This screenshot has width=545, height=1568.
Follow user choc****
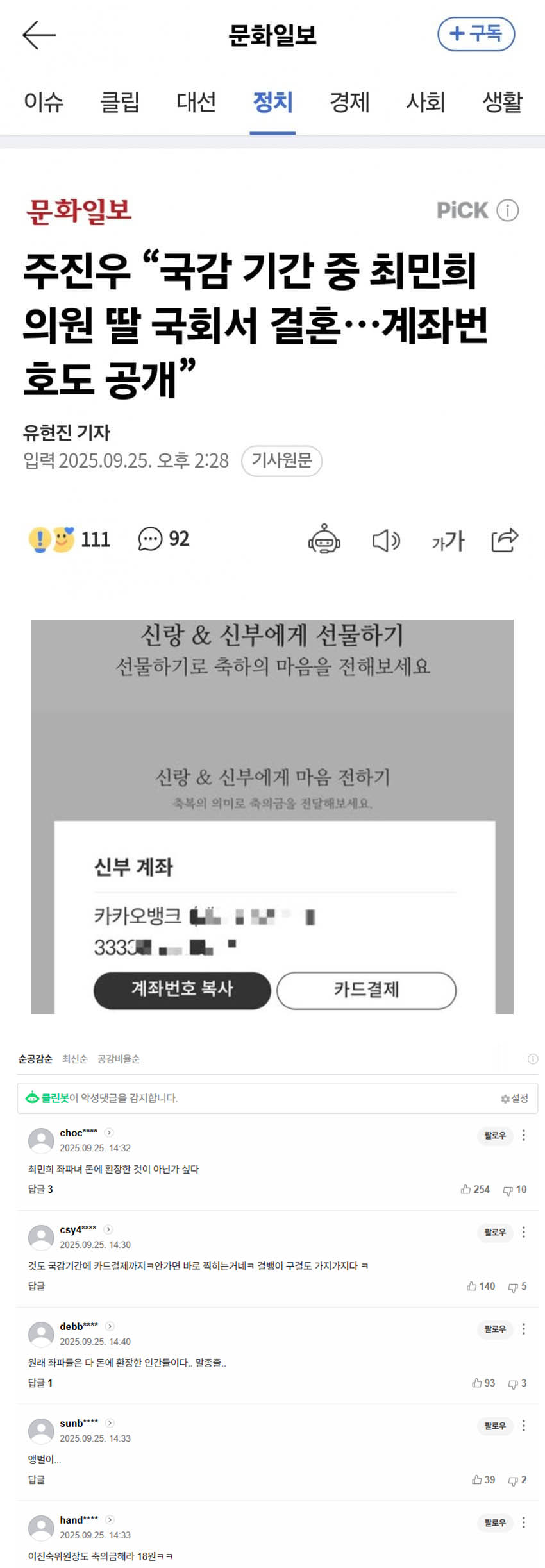point(495,1136)
